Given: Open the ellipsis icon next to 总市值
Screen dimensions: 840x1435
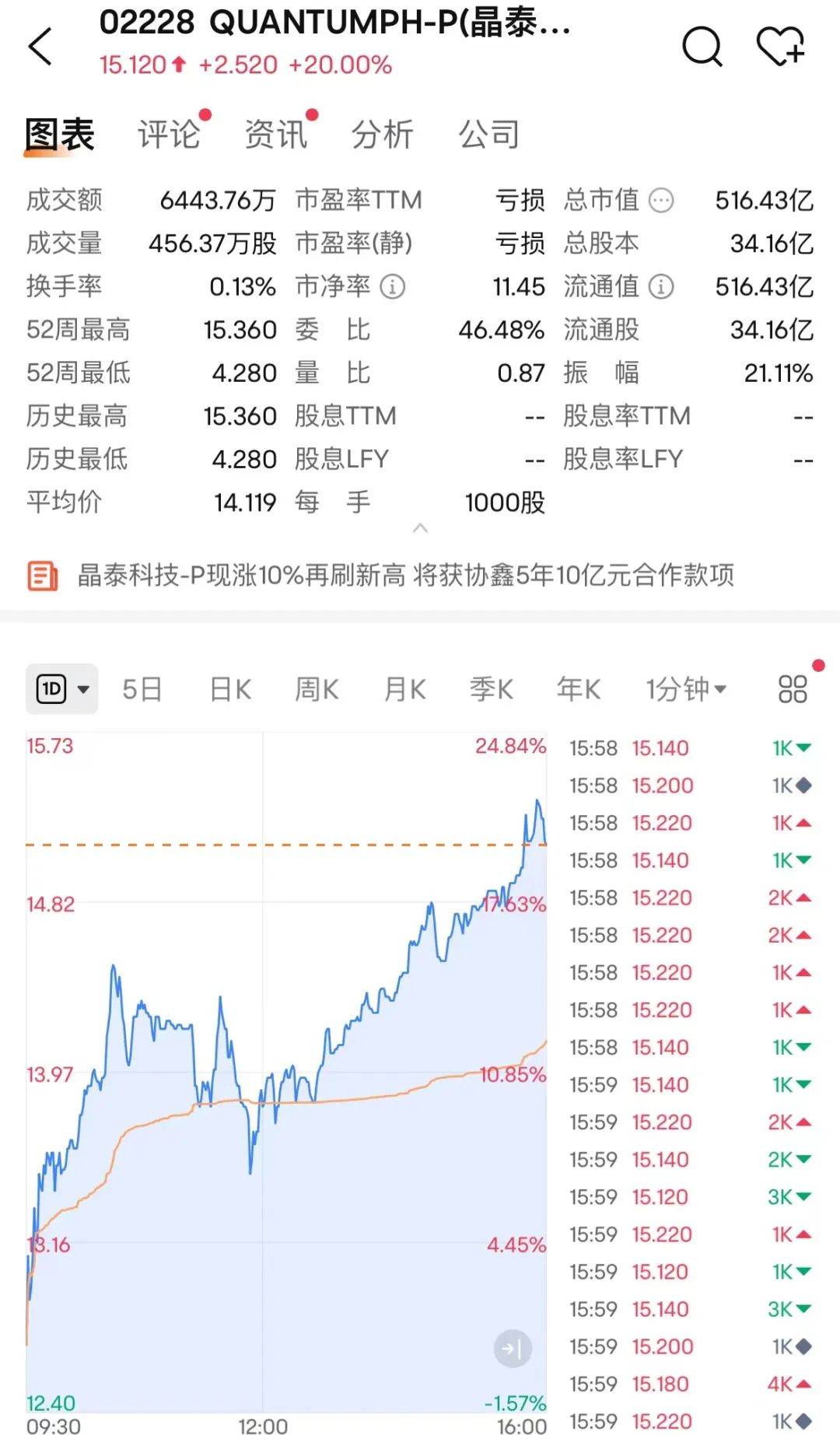Looking at the screenshot, I should click(x=660, y=200).
